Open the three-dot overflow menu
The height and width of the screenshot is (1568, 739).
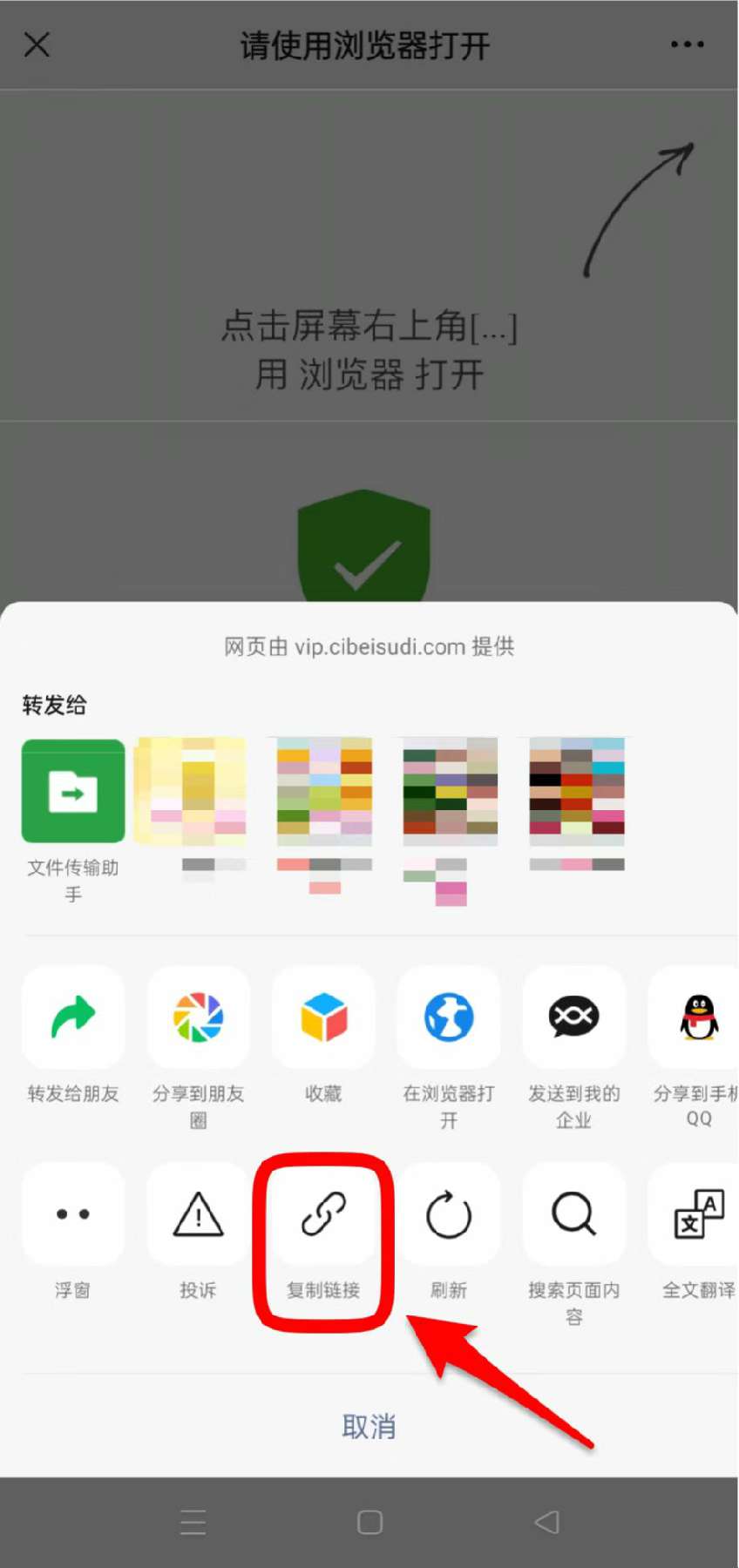(x=687, y=44)
